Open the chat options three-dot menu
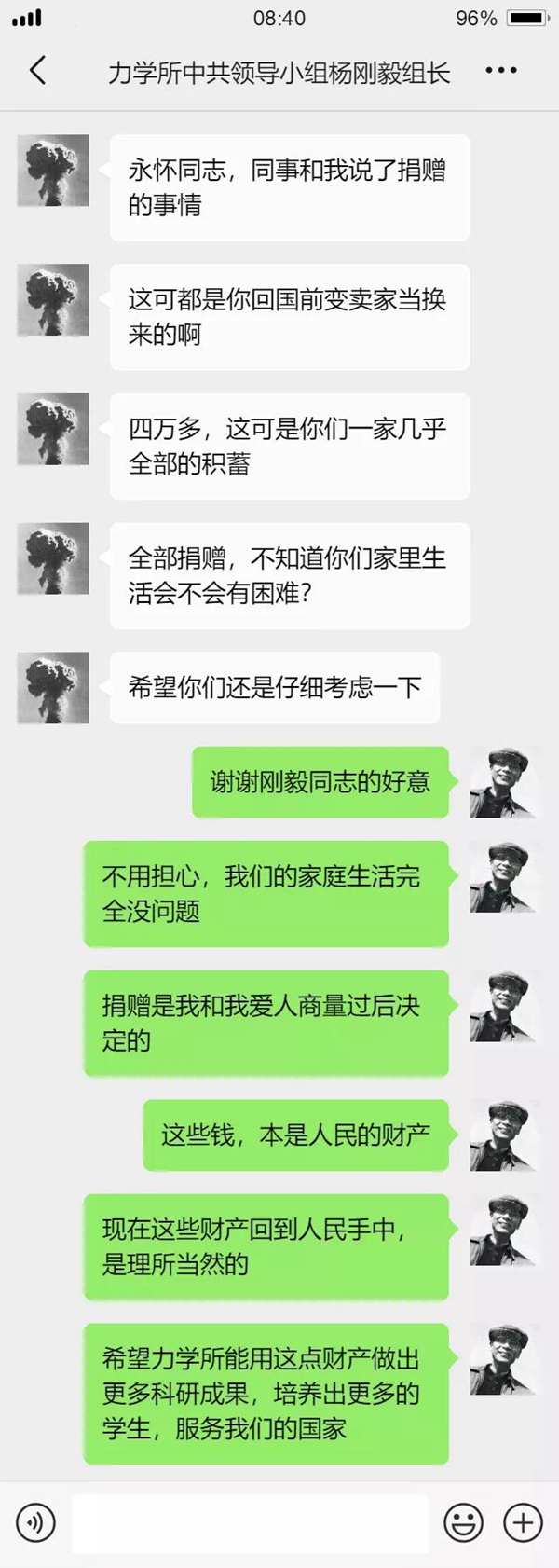The width and height of the screenshot is (559, 1568). point(500,71)
